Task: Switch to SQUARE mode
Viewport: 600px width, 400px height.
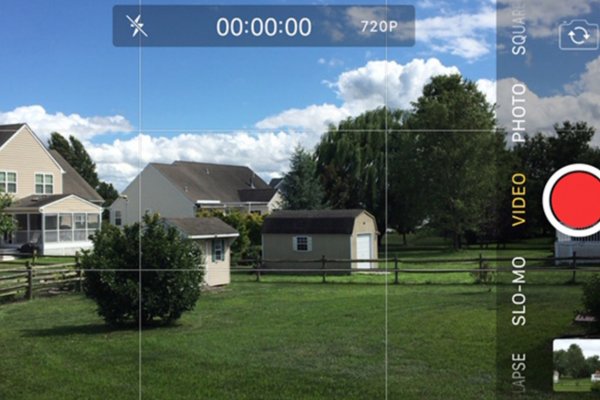Action: pos(519,33)
